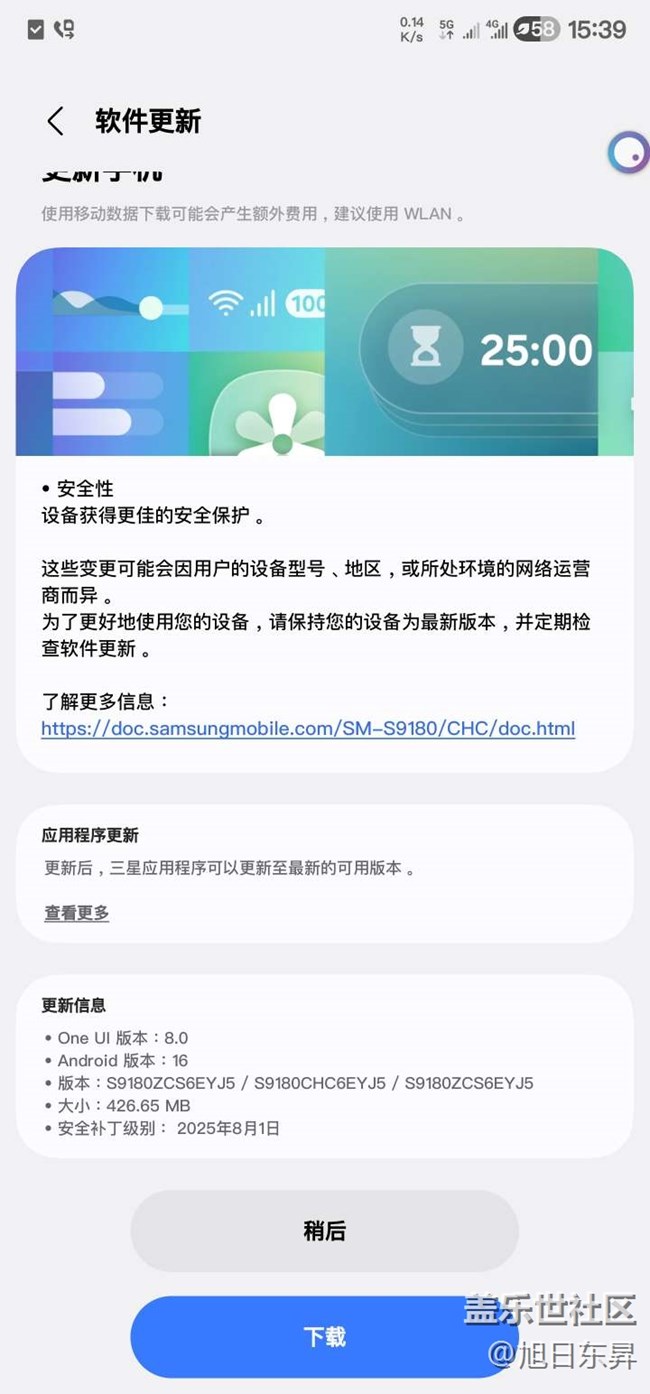The height and width of the screenshot is (1394, 650).
Task: Open the samsungmobile.com doc link
Action: (308, 728)
